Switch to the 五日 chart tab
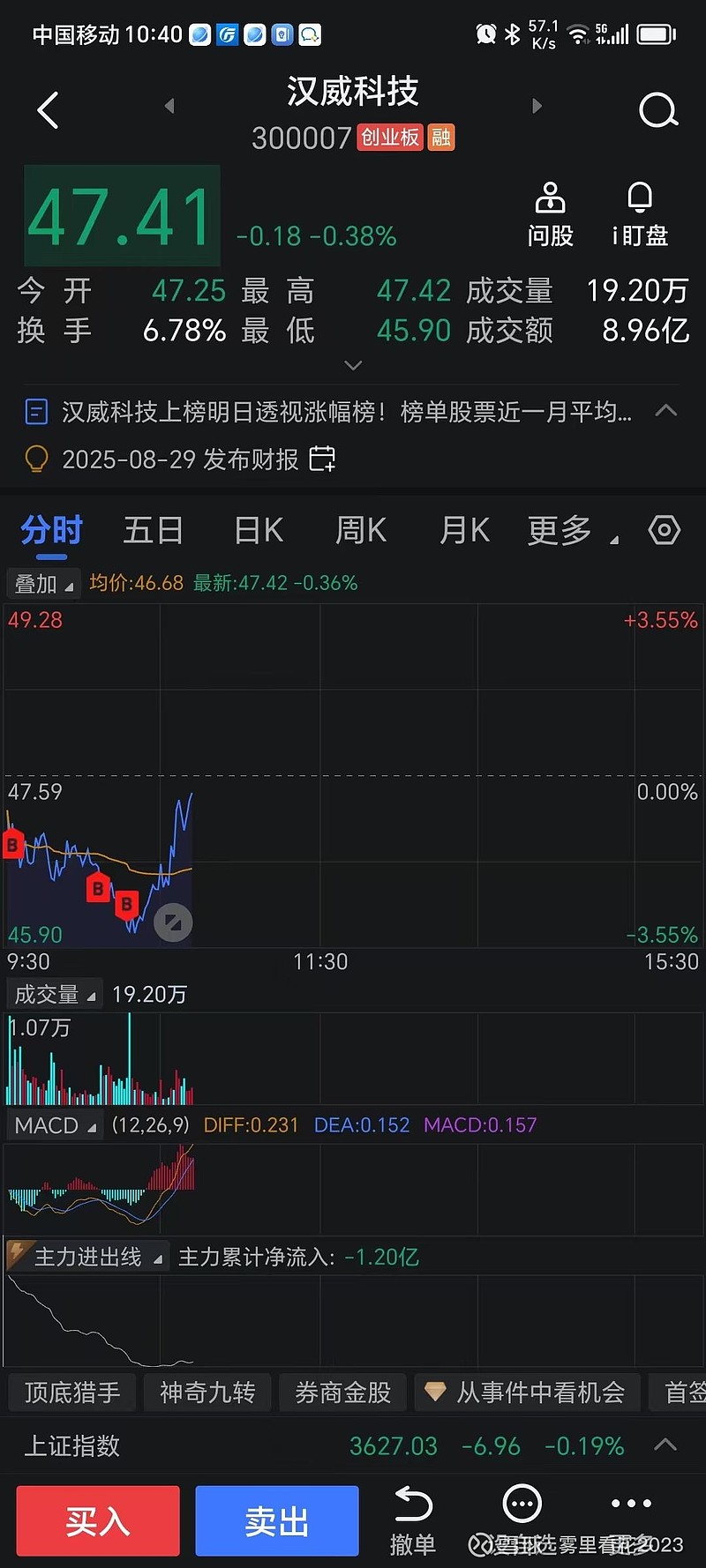The height and width of the screenshot is (1568, 706). (x=154, y=530)
